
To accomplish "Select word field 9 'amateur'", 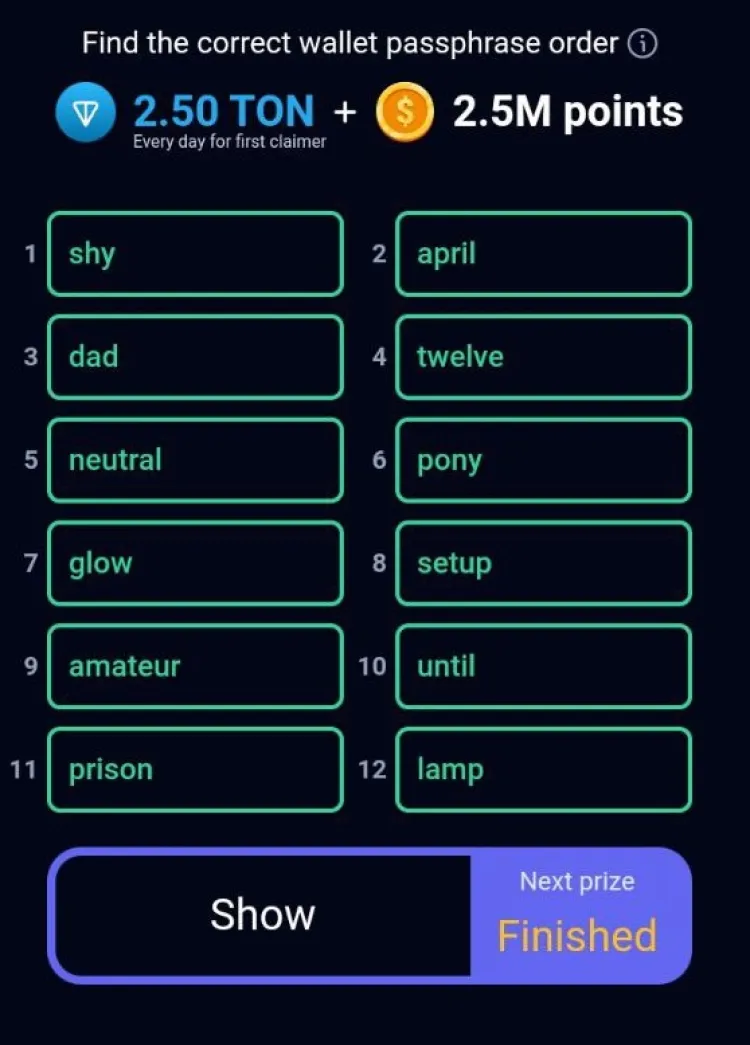I will tap(195, 666).
